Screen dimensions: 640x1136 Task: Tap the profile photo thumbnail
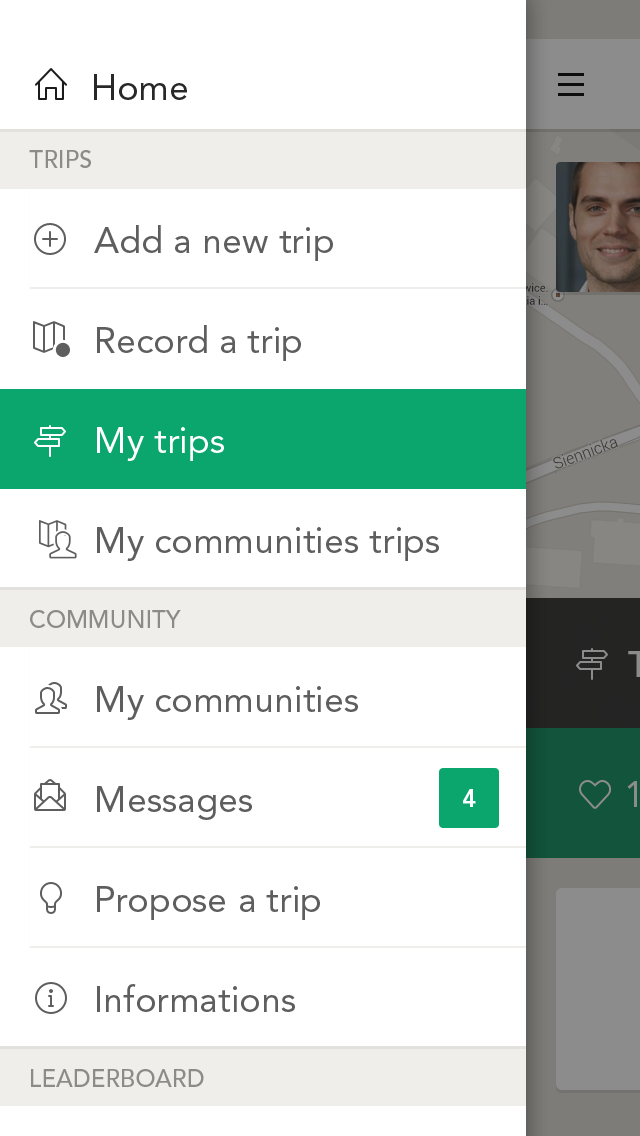[598, 227]
